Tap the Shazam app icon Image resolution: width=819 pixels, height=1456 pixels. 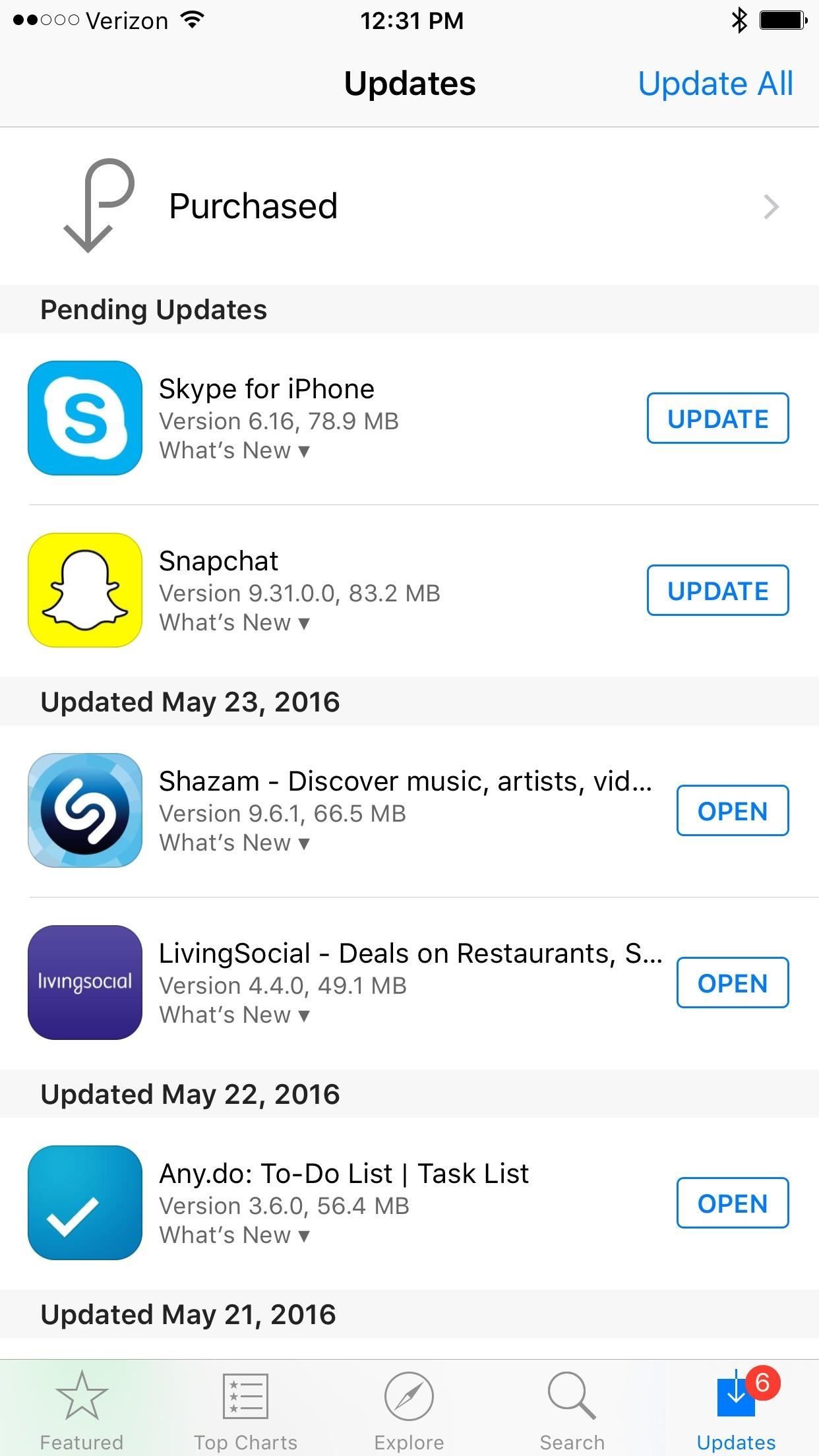[x=84, y=810]
